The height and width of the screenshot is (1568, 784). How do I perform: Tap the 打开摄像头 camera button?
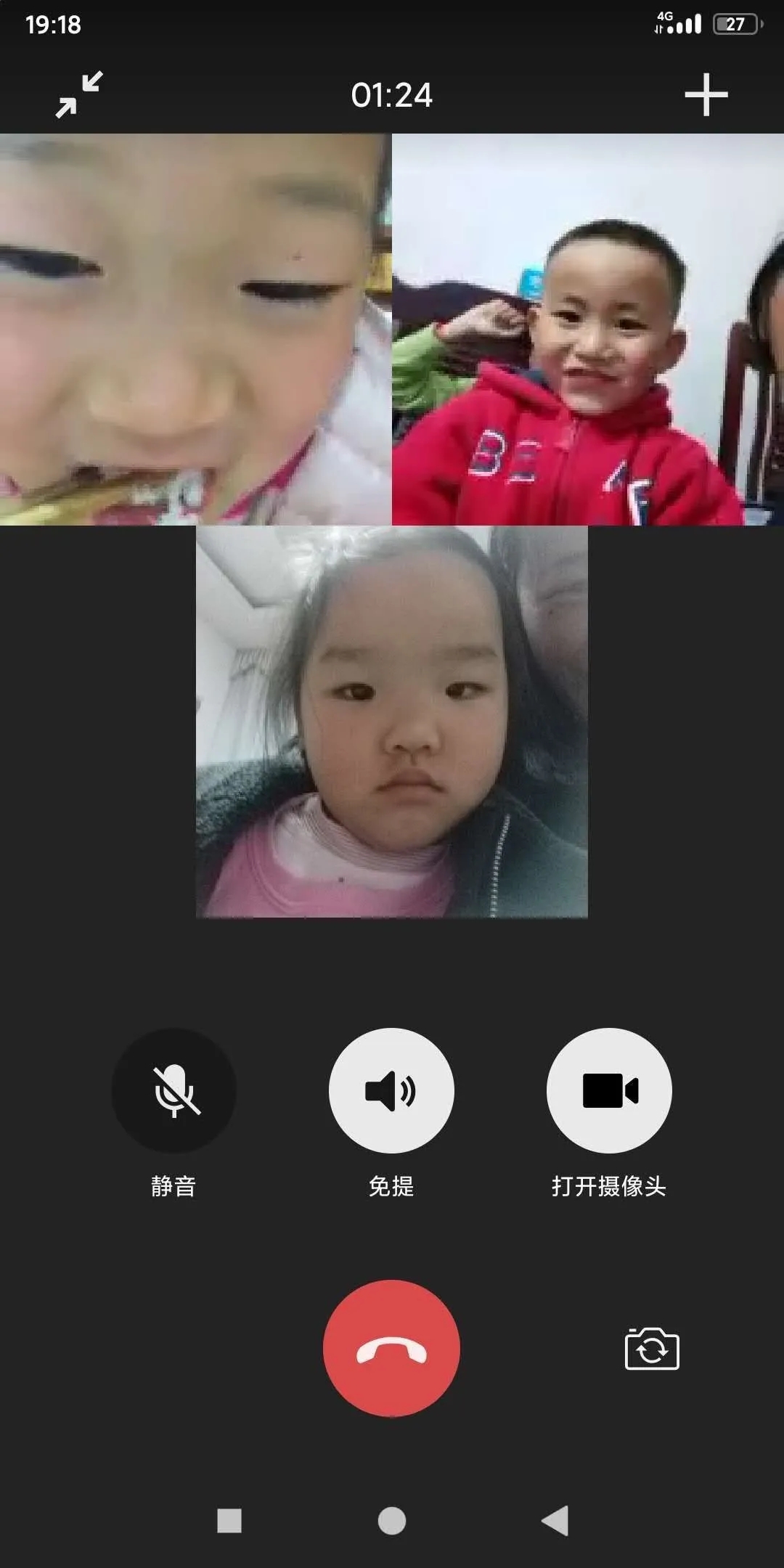coord(609,1090)
